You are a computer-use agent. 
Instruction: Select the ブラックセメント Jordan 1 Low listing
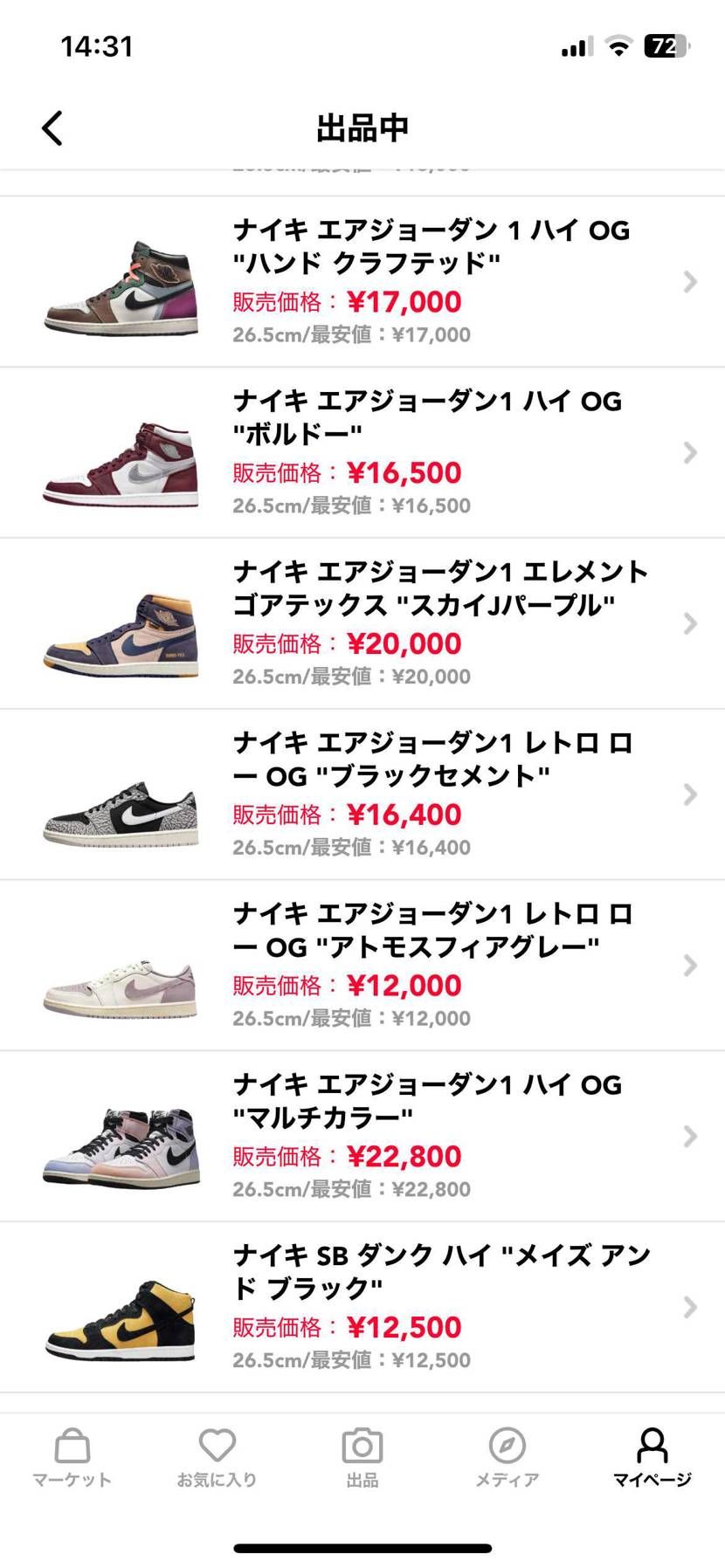click(x=362, y=794)
